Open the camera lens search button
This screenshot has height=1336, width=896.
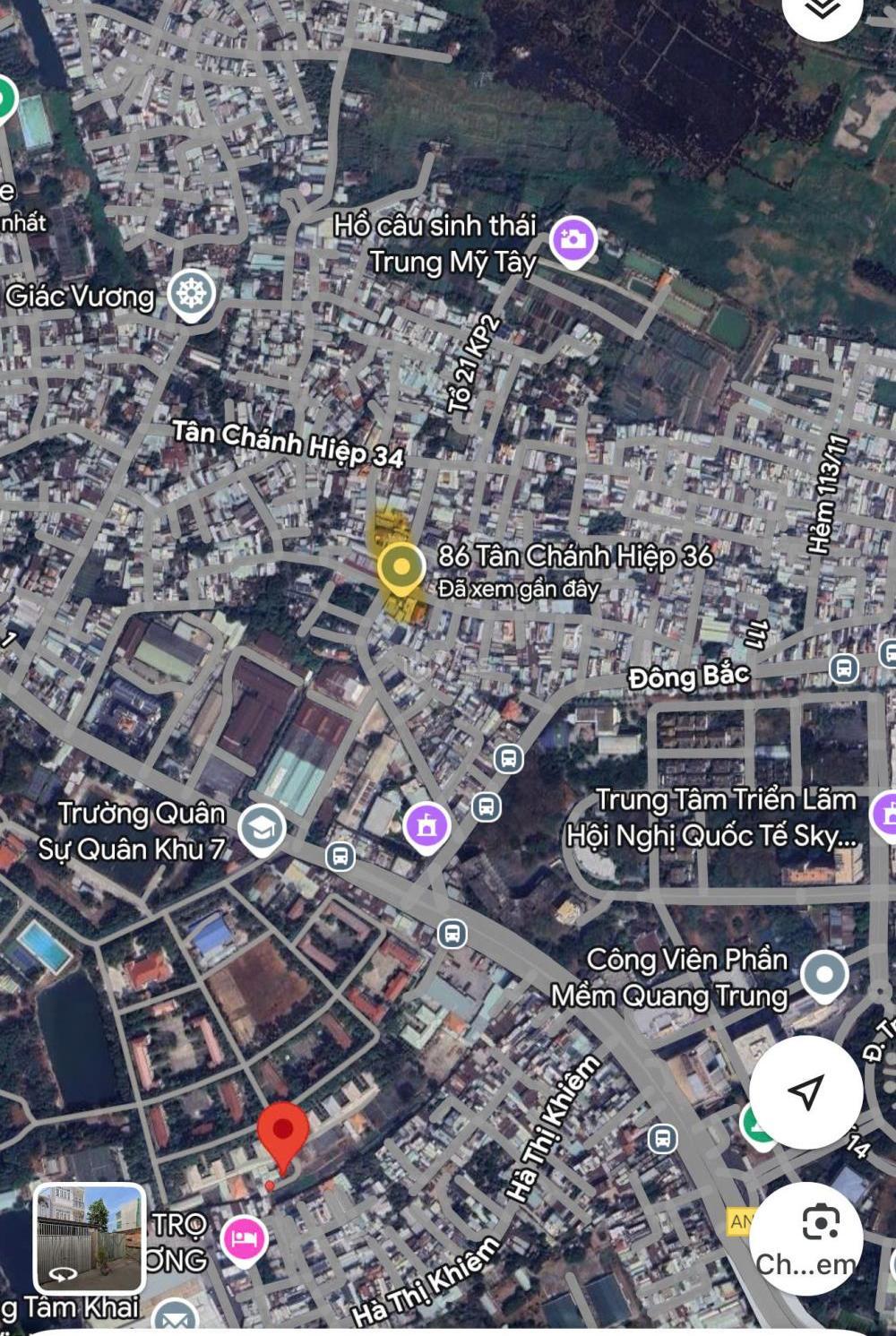[x=806, y=1238]
